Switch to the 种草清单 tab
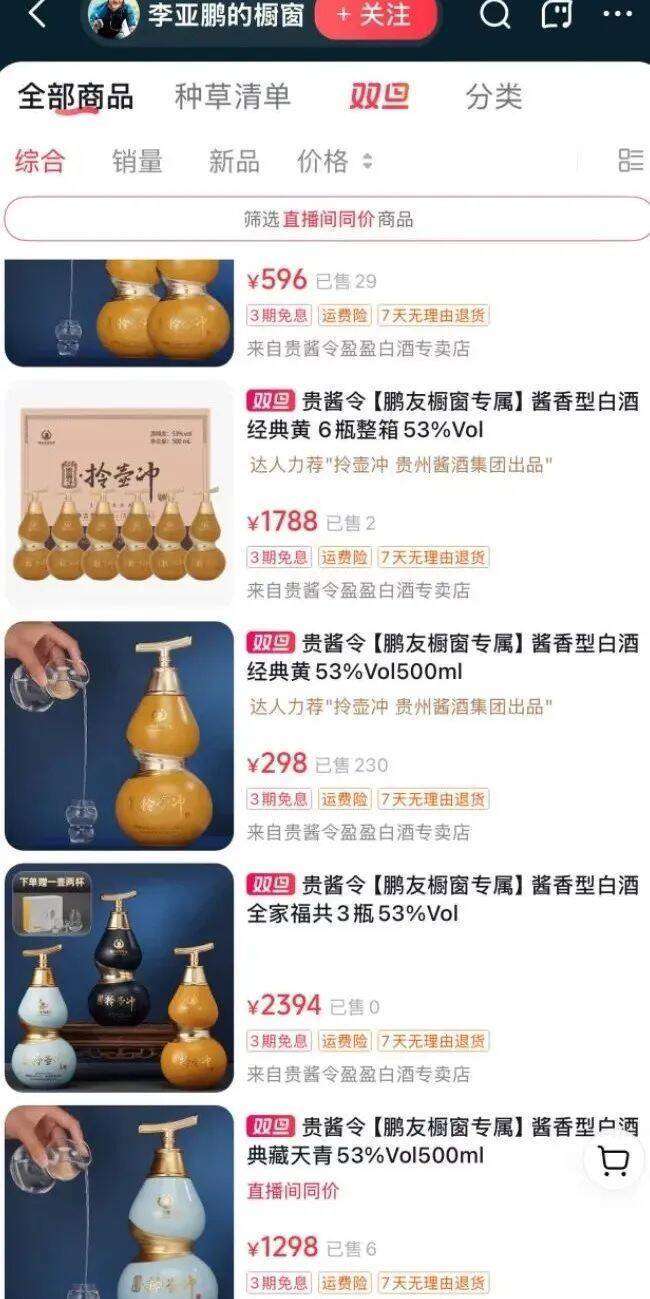The image size is (650, 1299). [232, 97]
